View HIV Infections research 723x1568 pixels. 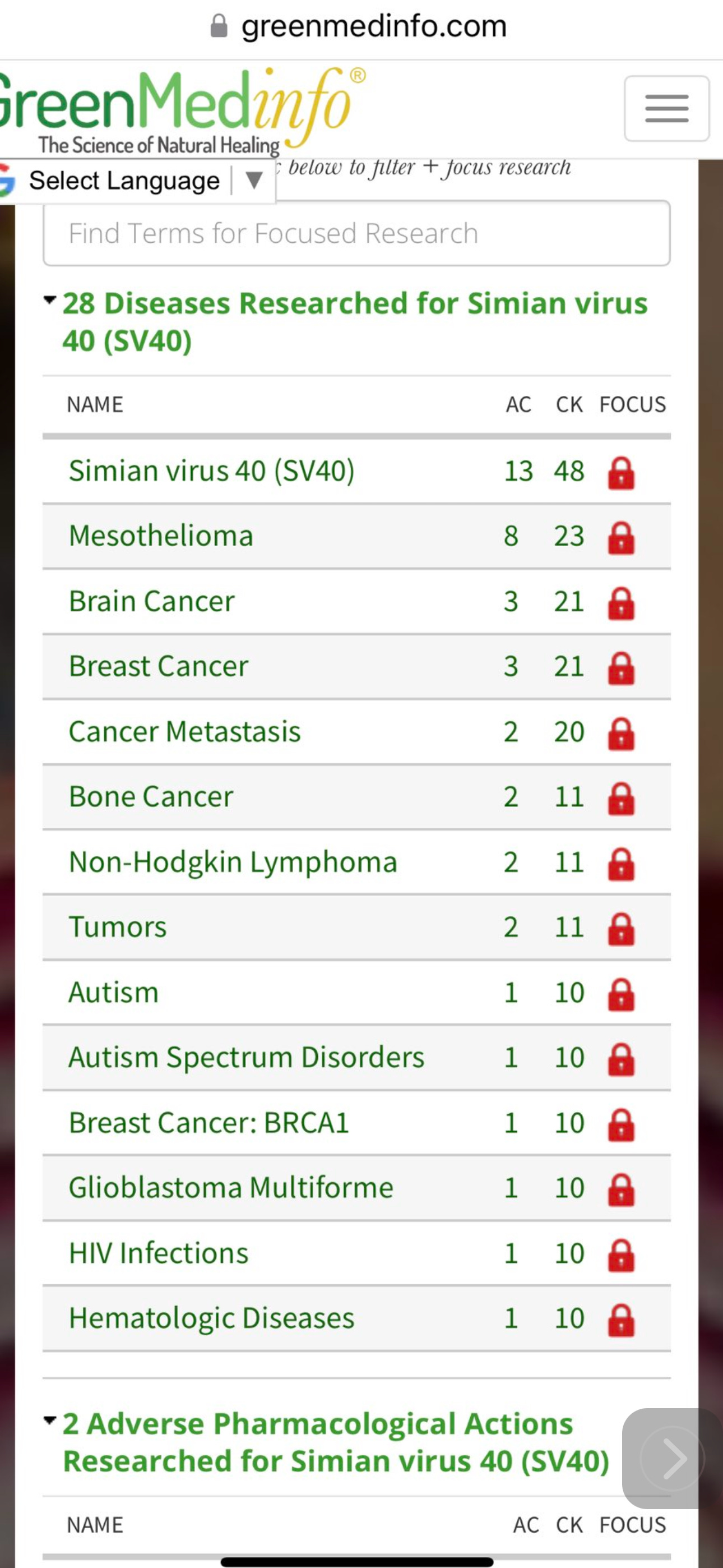[x=158, y=1253]
